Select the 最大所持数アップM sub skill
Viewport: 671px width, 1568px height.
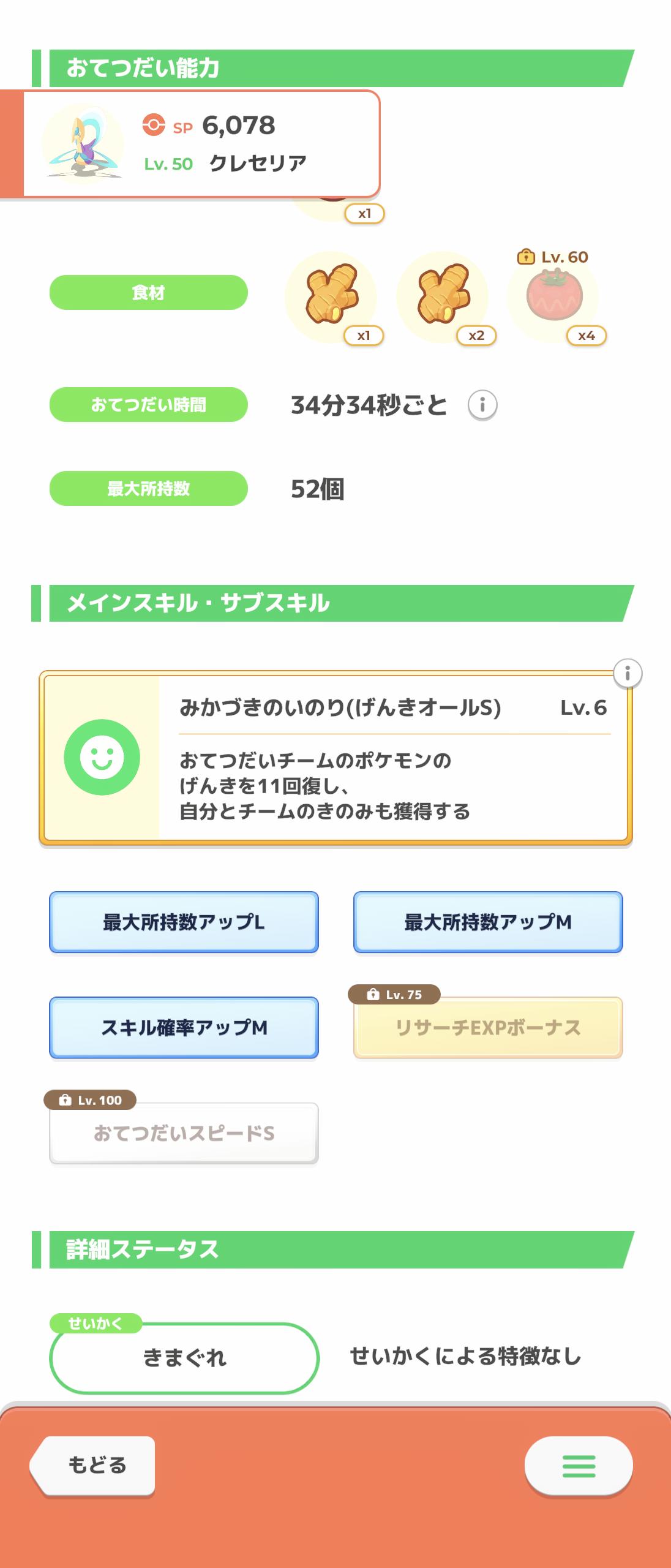[488, 922]
